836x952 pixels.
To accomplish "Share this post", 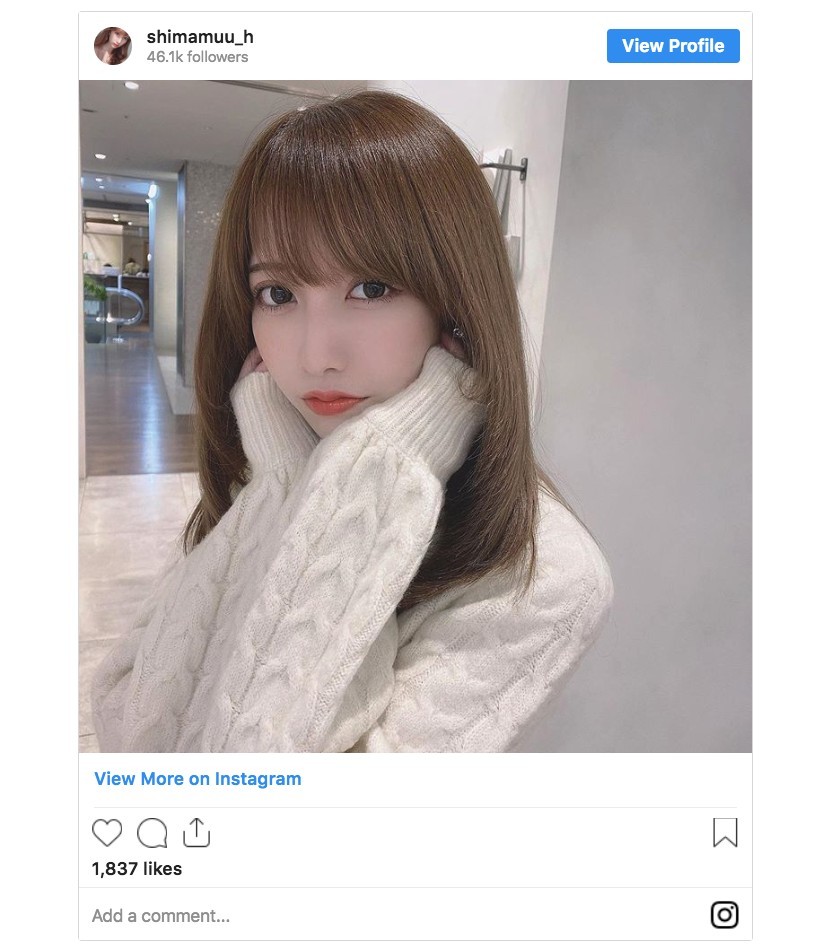I will point(197,832).
